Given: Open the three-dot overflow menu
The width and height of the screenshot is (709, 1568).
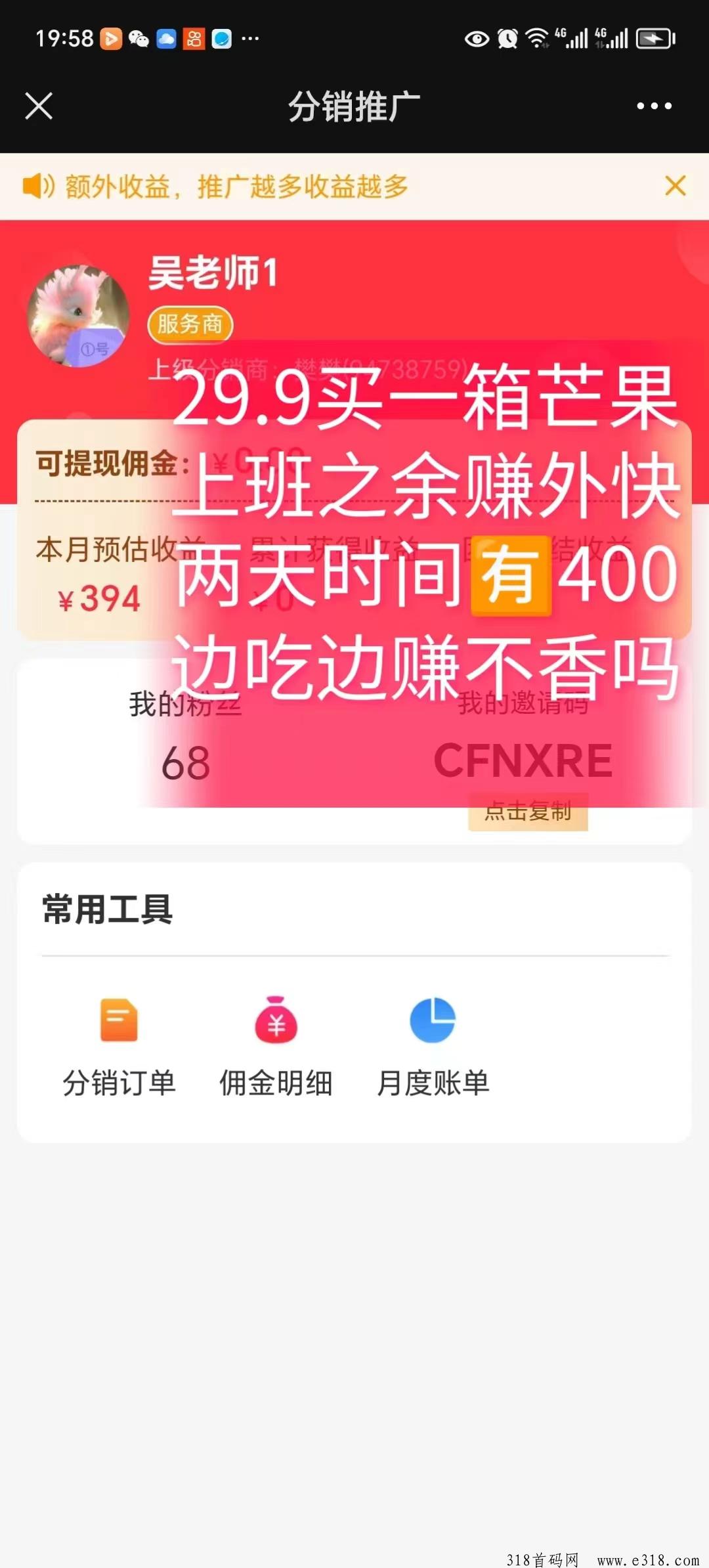Looking at the screenshot, I should click(x=654, y=106).
